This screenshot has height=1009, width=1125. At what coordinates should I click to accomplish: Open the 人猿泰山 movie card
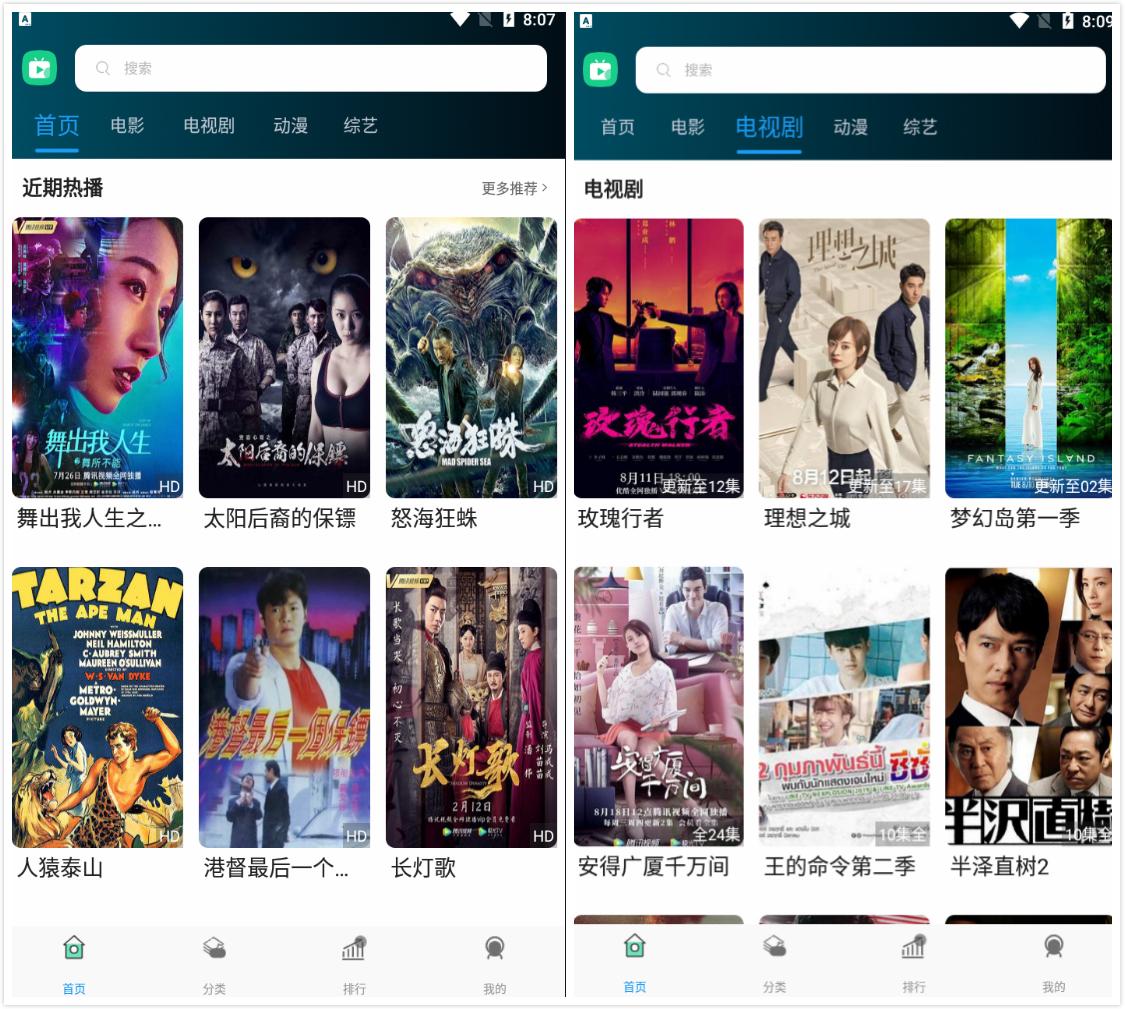97,707
